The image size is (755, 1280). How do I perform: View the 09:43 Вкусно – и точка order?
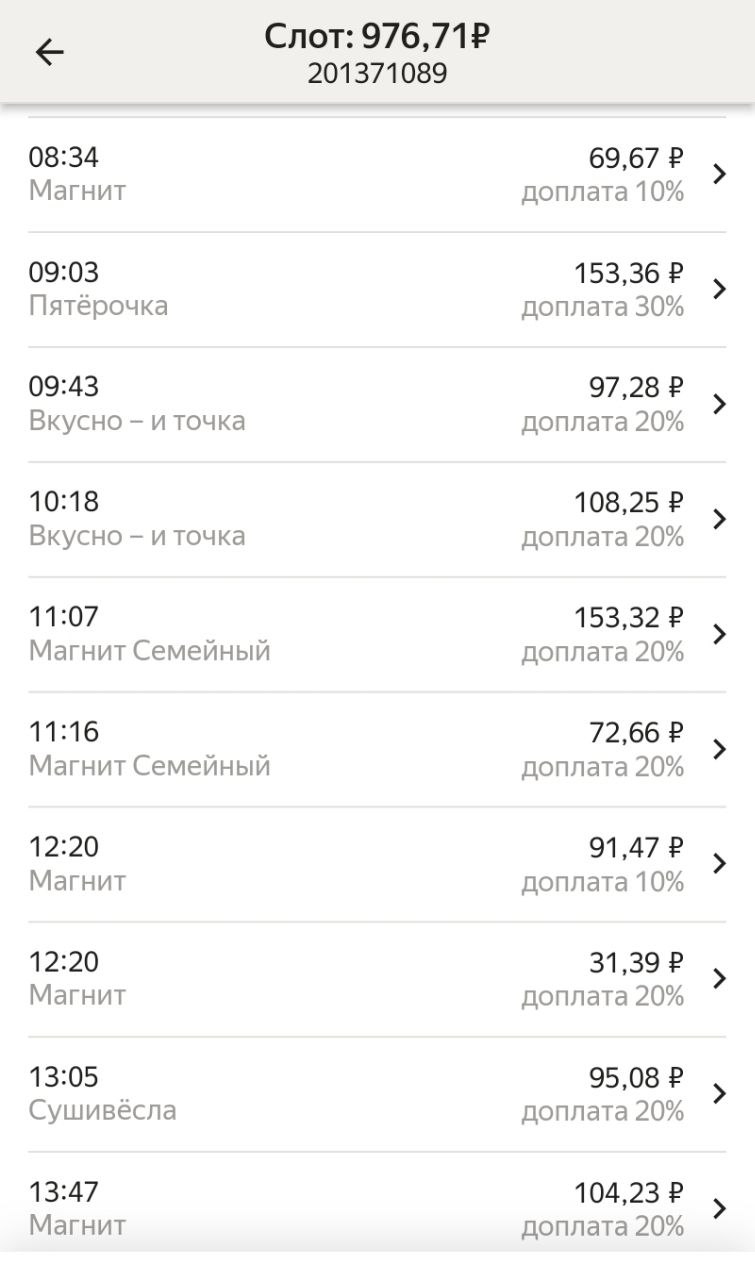click(x=377, y=404)
